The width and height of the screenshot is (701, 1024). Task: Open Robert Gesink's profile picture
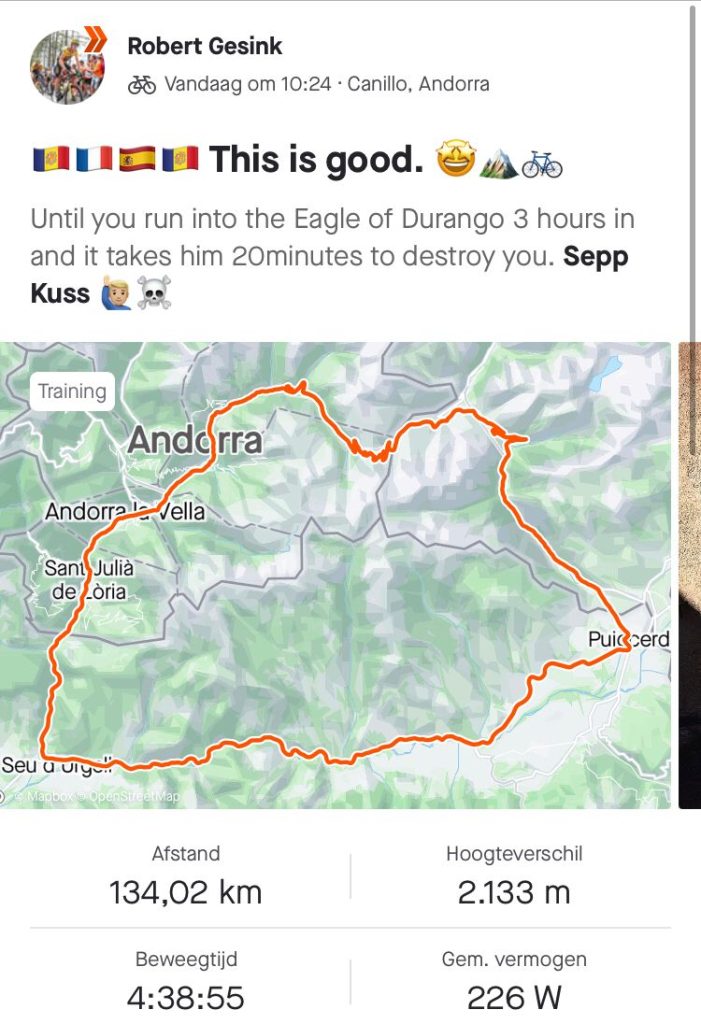(x=68, y=66)
